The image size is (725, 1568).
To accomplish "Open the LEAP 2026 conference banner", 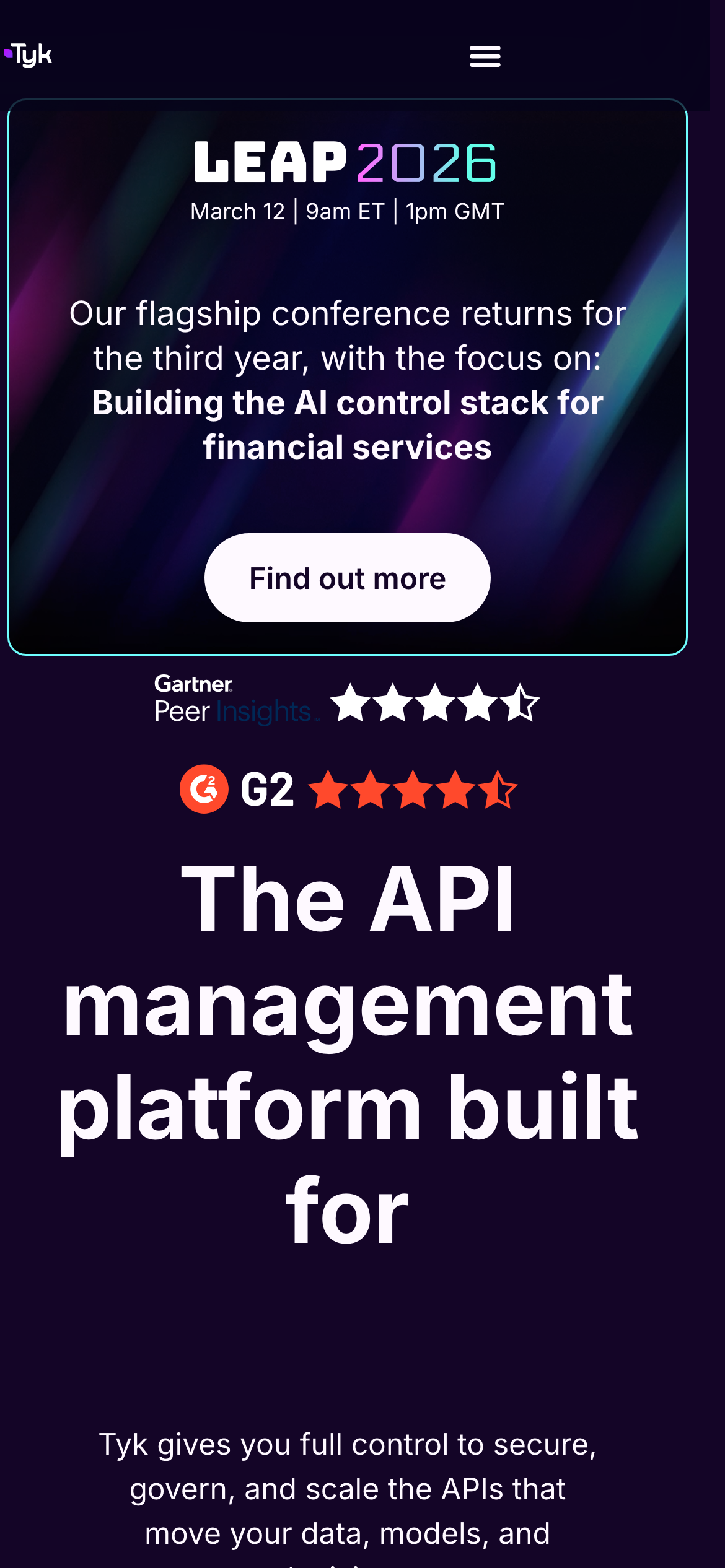I will pyautogui.click(x=346, y=163).
